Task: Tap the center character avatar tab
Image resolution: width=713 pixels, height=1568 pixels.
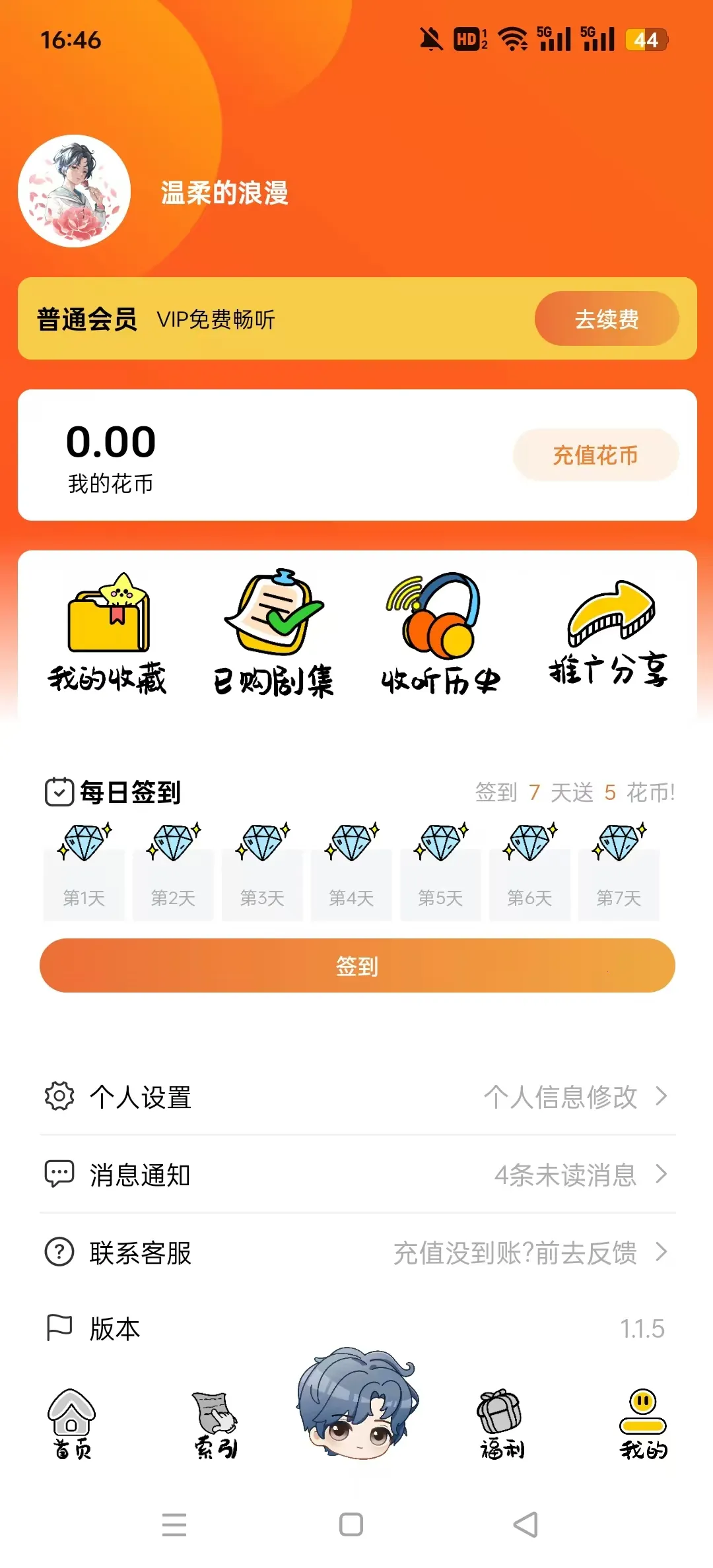Action: coord(358,1404)
